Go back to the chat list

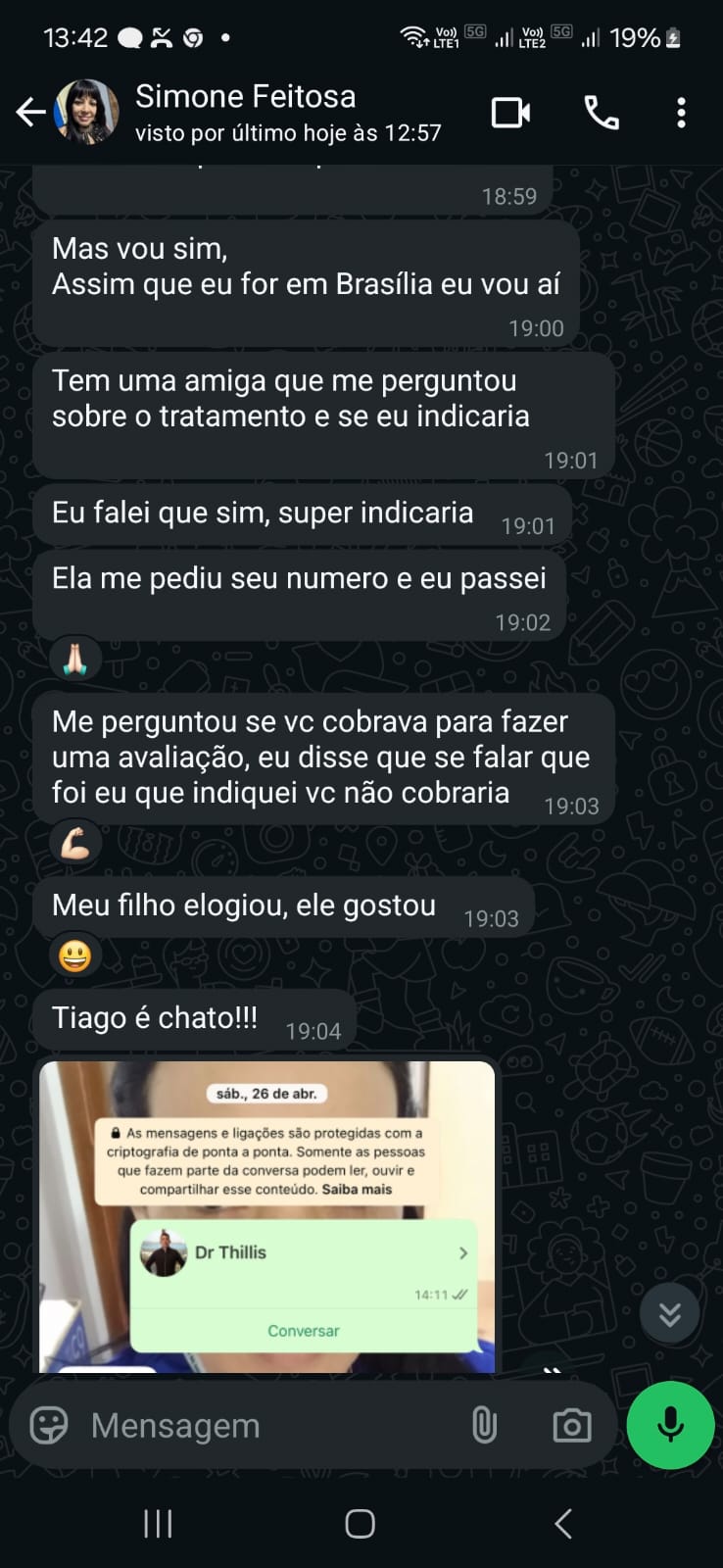[x=30, y=114]
